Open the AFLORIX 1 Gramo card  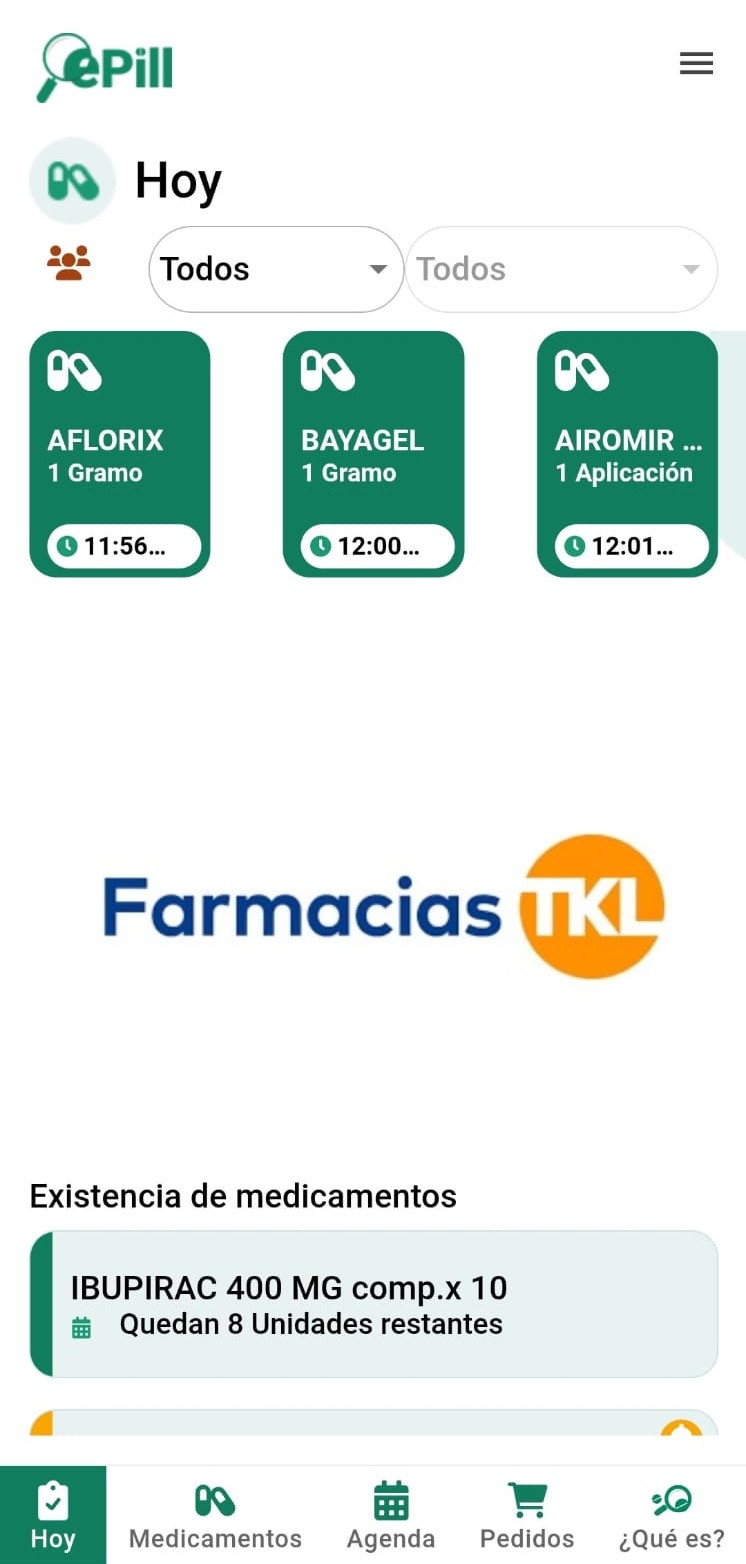coord(120,454)
